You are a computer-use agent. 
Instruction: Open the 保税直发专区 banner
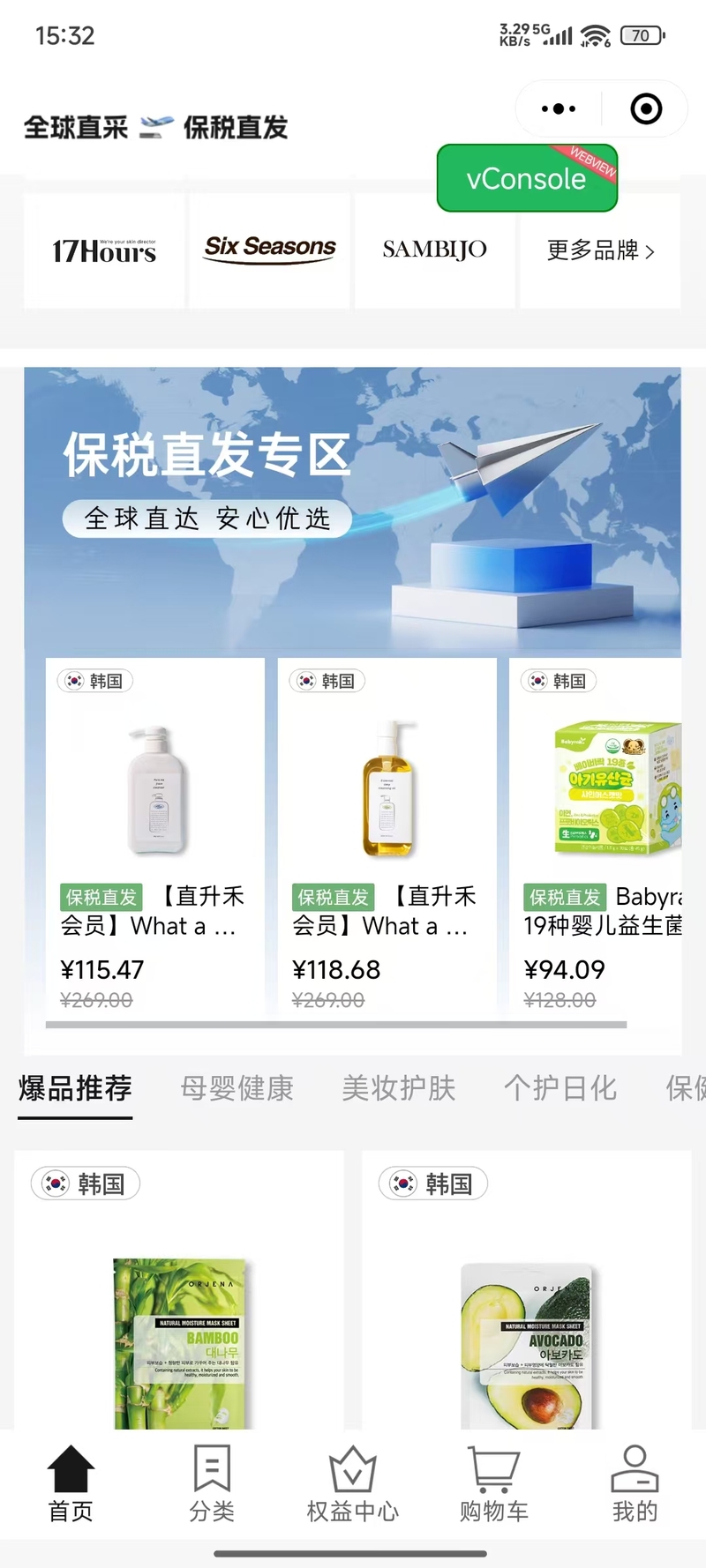coord(352,503)
